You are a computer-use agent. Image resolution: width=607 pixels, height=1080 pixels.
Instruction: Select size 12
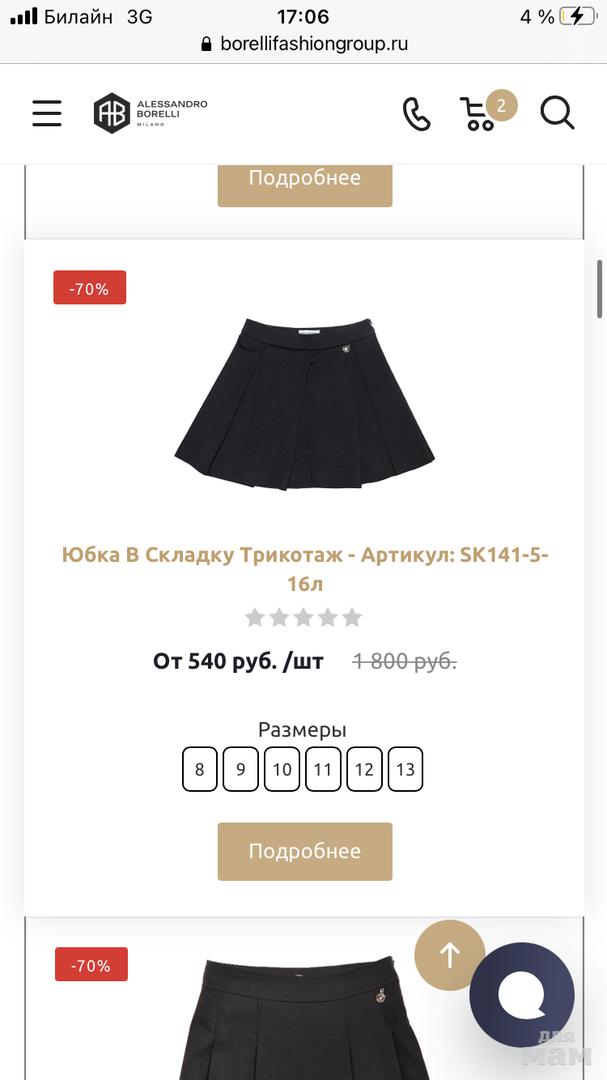[x=364, y=770]
